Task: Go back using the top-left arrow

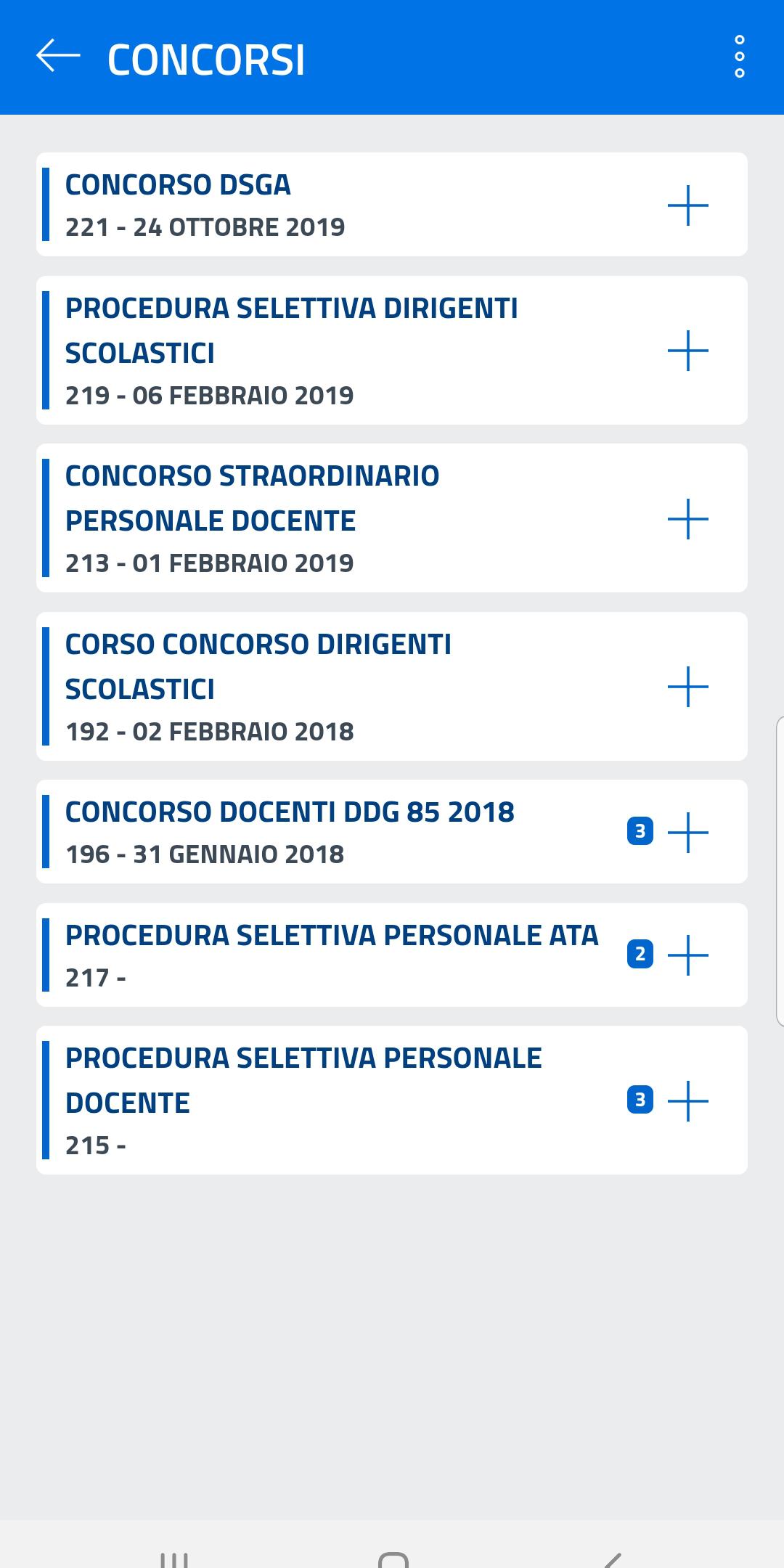Action: tap(58, 57)
